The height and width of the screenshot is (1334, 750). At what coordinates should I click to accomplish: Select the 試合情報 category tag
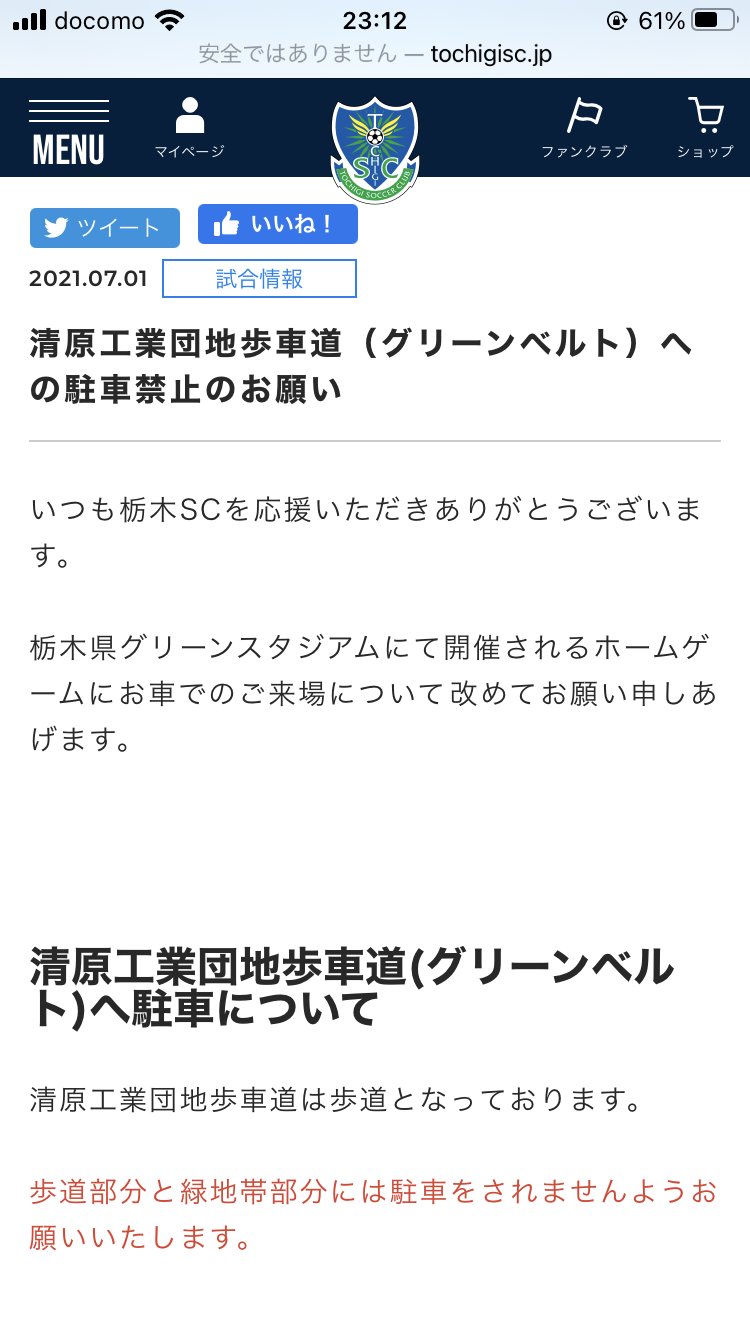click(x=259, y=279)
